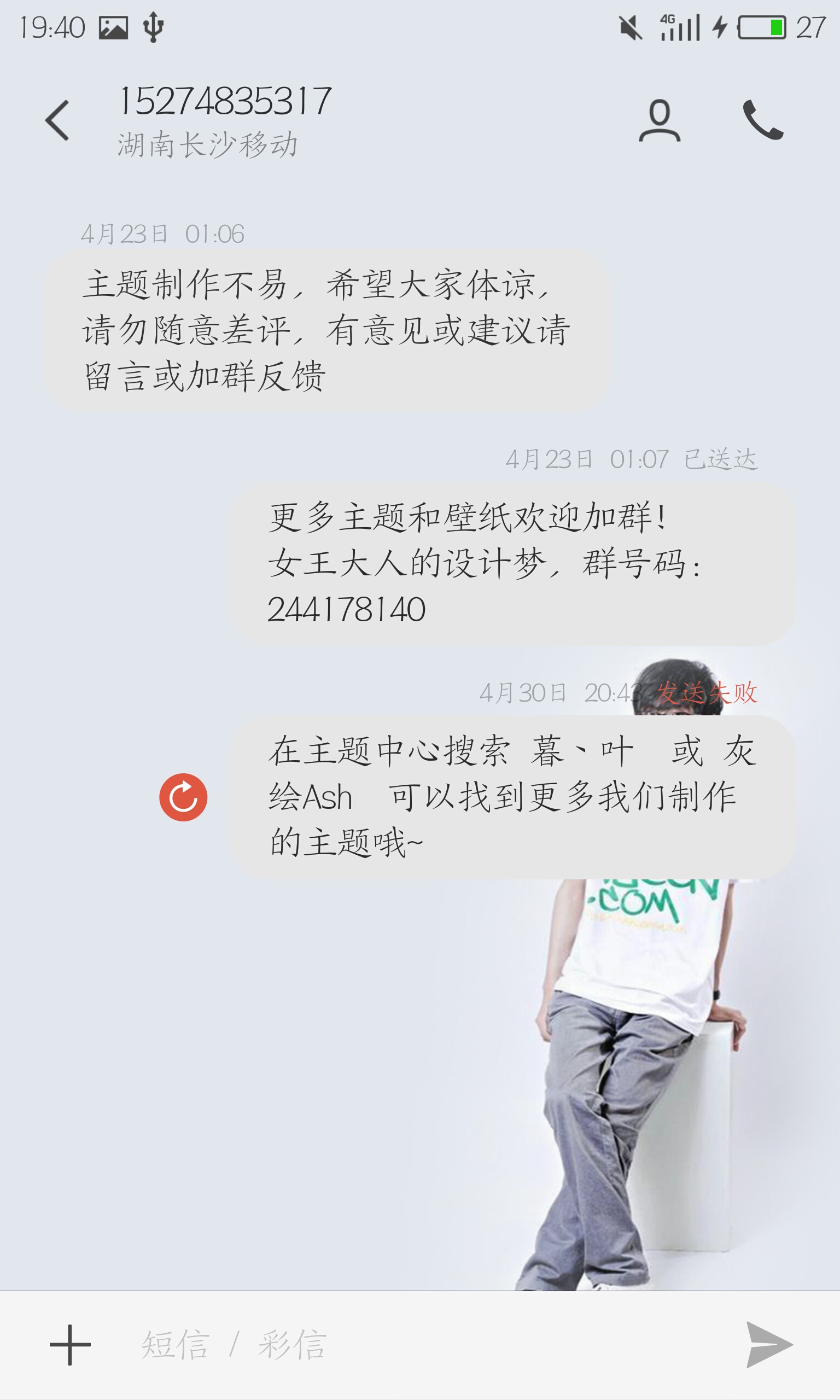Open the plus attachment menu
This screenshot has width=840, height=1400.
click(x=70, y=1345)
